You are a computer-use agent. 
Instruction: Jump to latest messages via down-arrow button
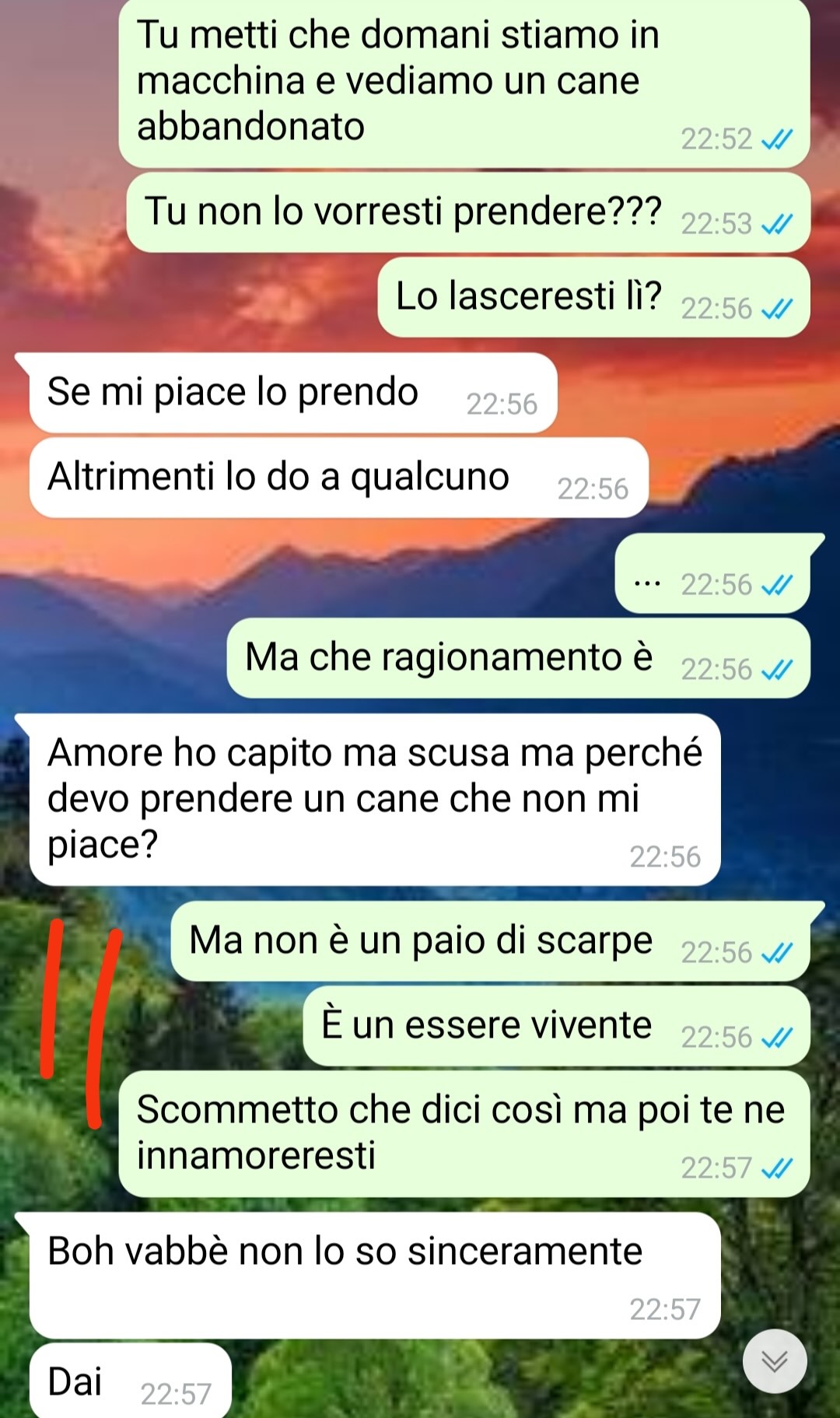pos(774,1361)
